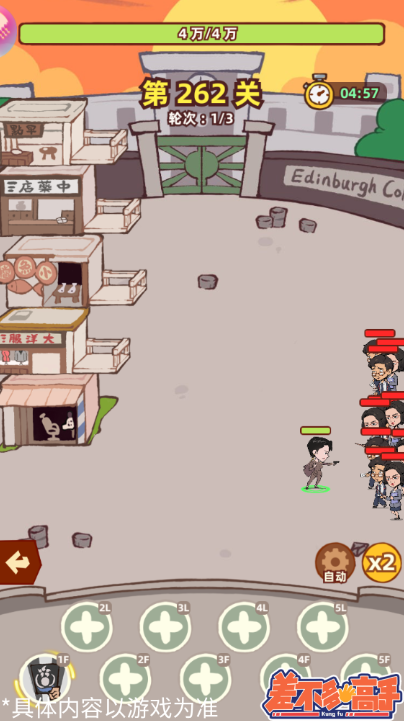Tap the back arrow button
404x721 pixels.
20,562
